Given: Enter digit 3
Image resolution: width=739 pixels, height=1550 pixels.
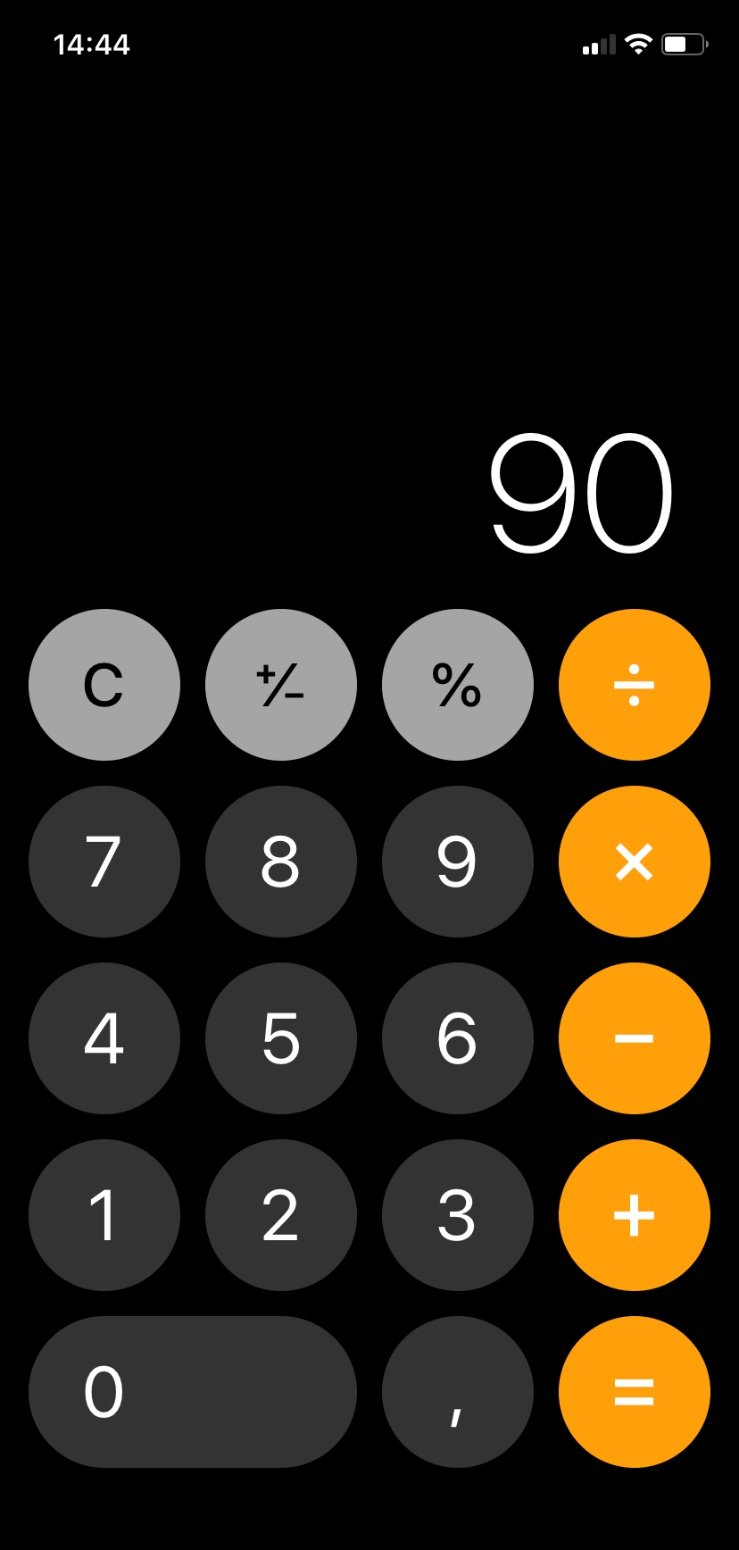Looking at the screenshot, I should 458,1216.
